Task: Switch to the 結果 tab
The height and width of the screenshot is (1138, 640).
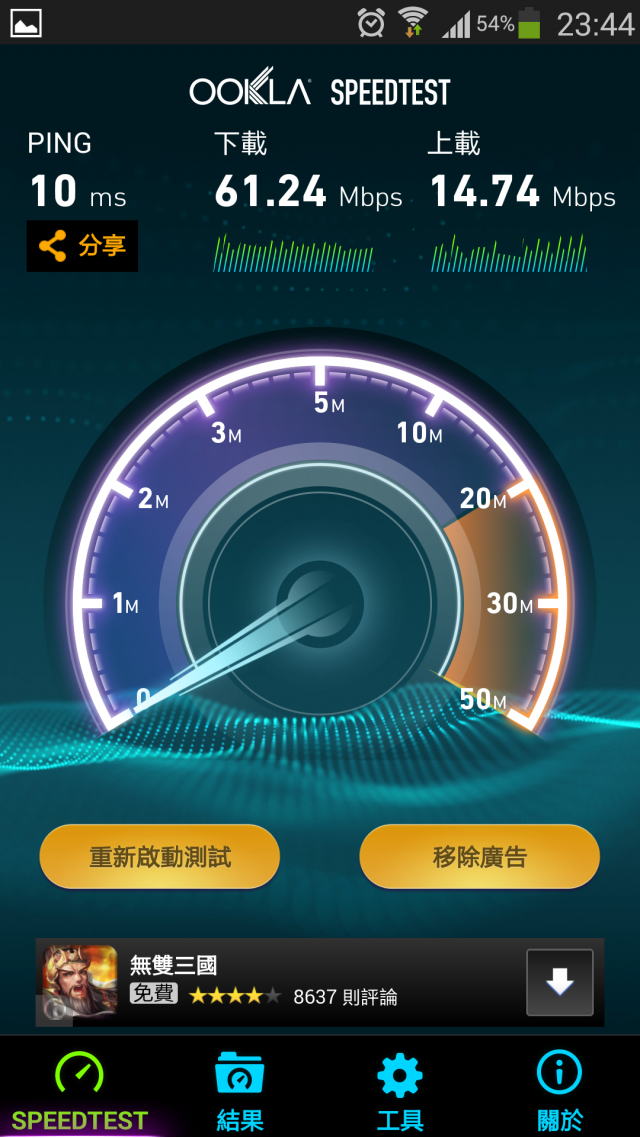Action: tap(240, 1088)
